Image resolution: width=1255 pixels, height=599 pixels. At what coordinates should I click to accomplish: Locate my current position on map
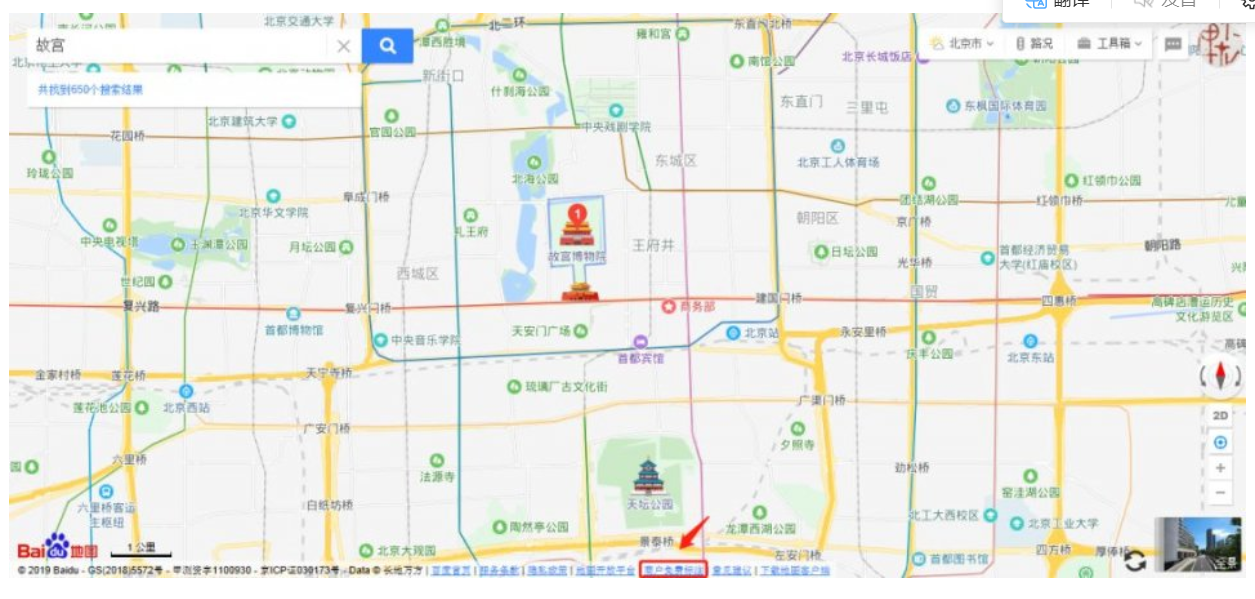coord(1220,442)
